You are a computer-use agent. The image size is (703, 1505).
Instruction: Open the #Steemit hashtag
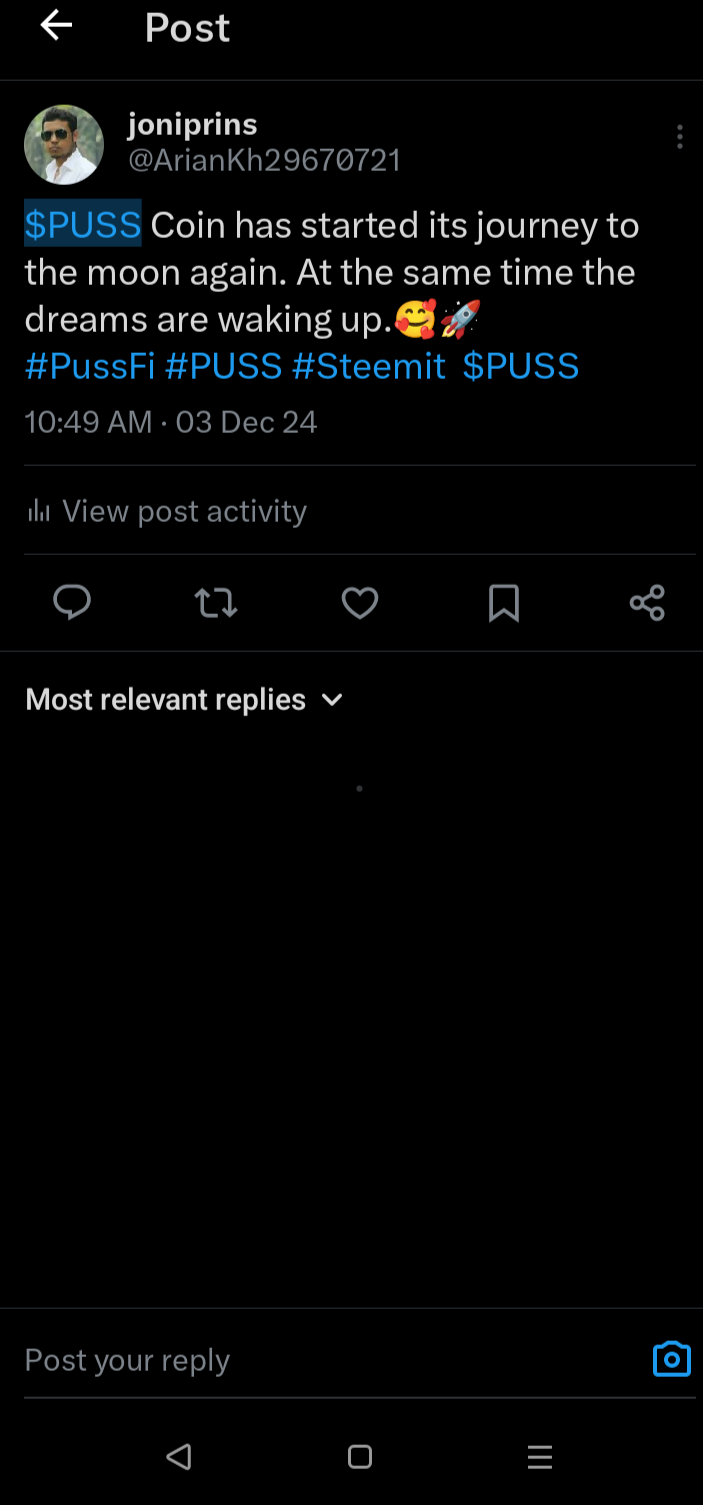369,366
